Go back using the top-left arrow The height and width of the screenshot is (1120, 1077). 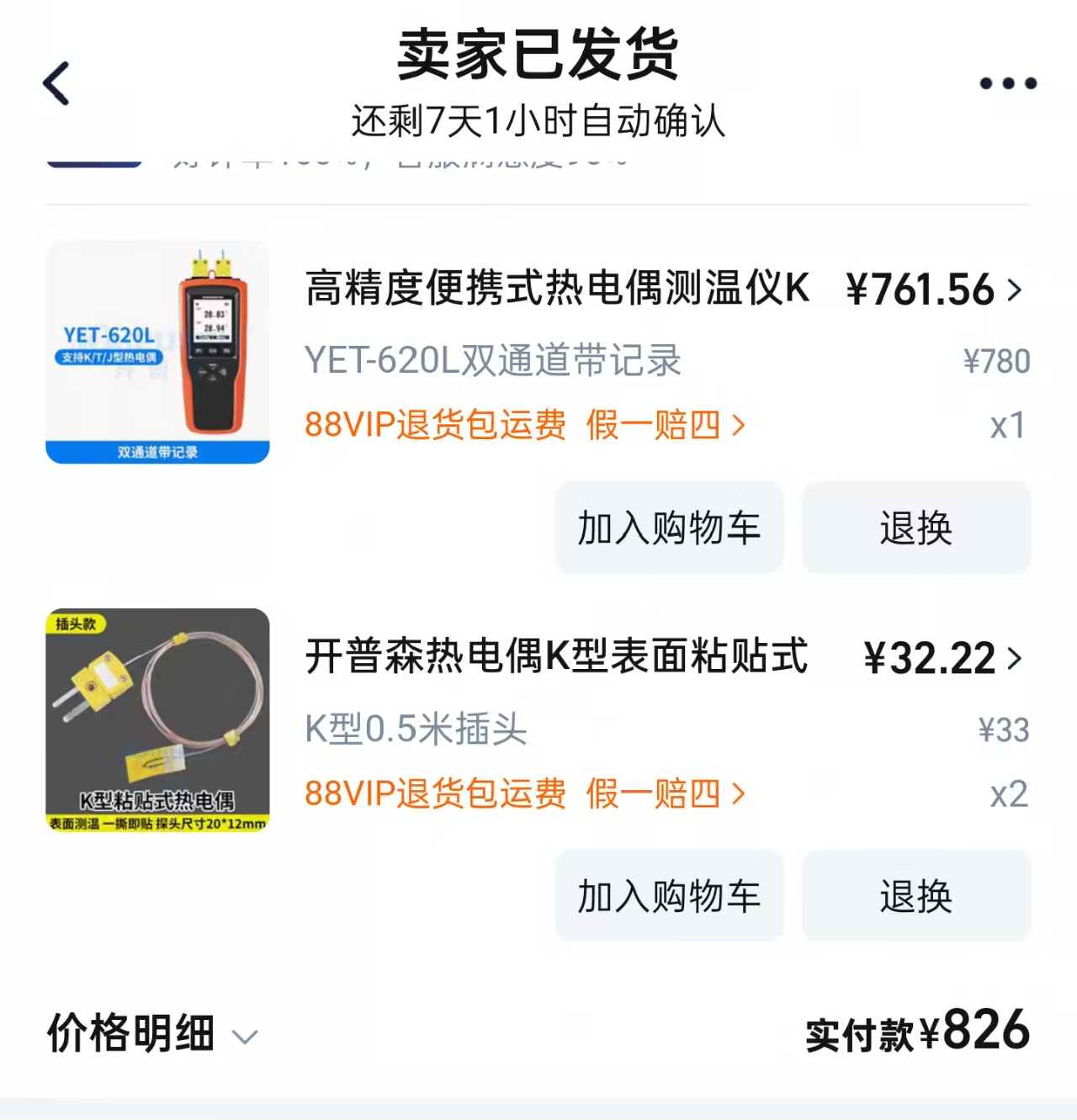click(56, 83)
